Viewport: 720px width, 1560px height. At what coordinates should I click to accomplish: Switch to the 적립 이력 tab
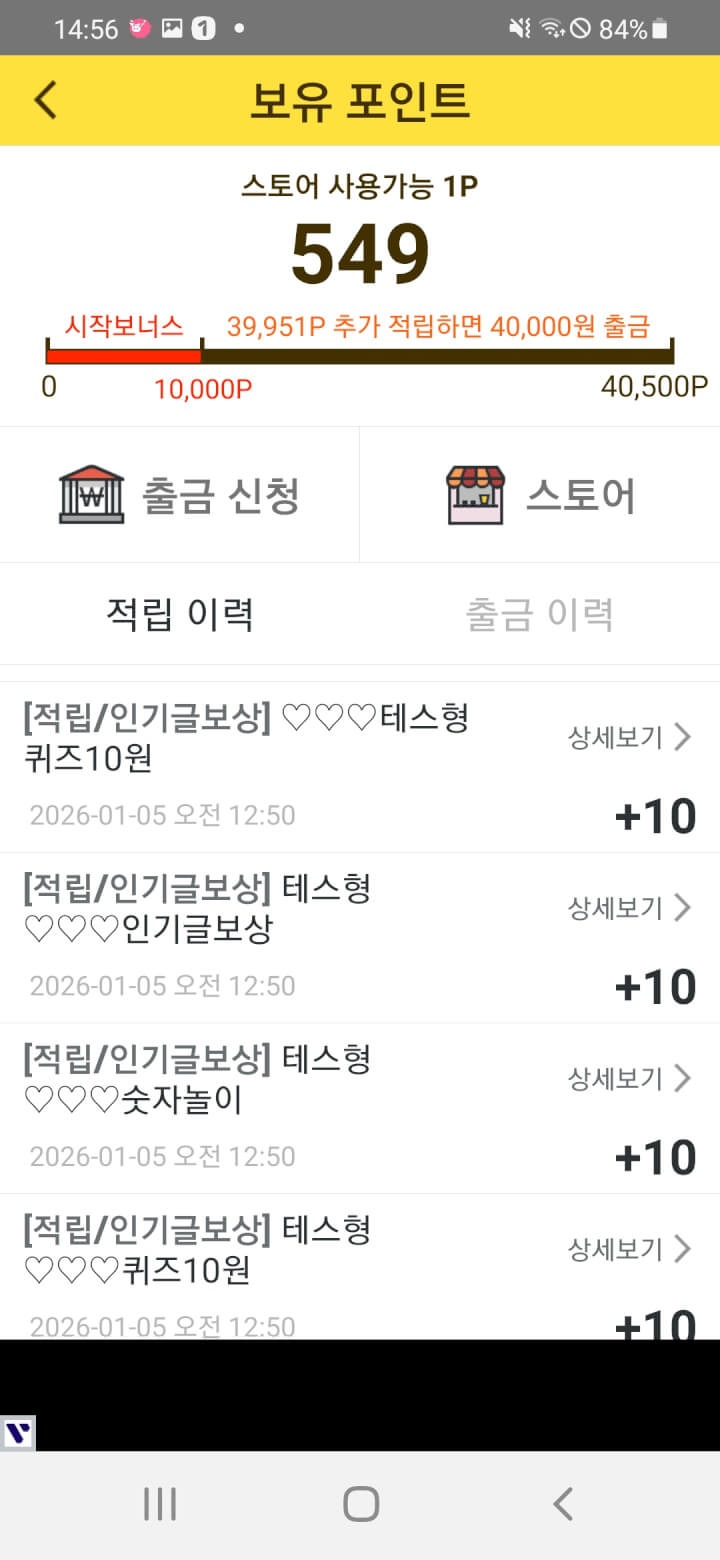tap(180, 614)
